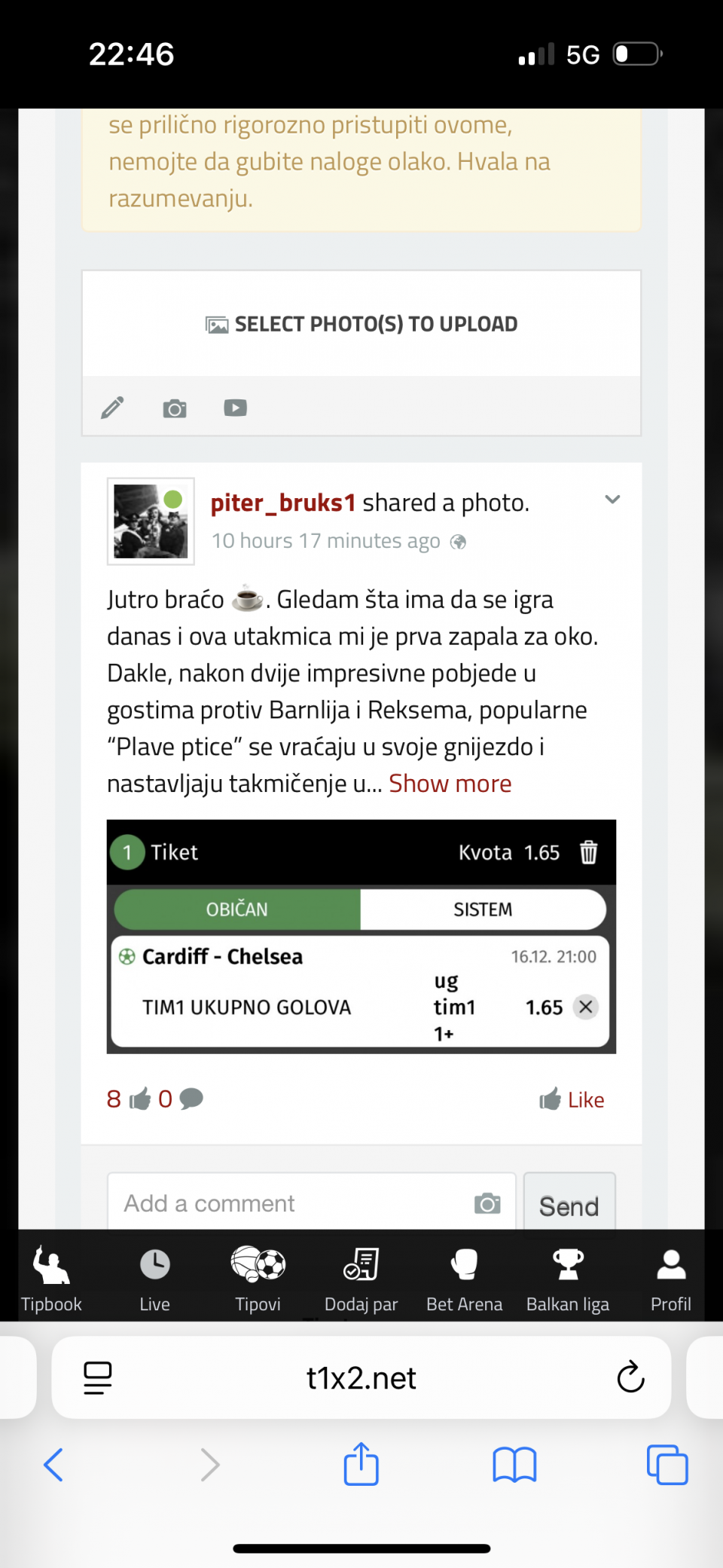723x1568 pixels.
Task: Tap the video icon in composer
Action: 235,408
